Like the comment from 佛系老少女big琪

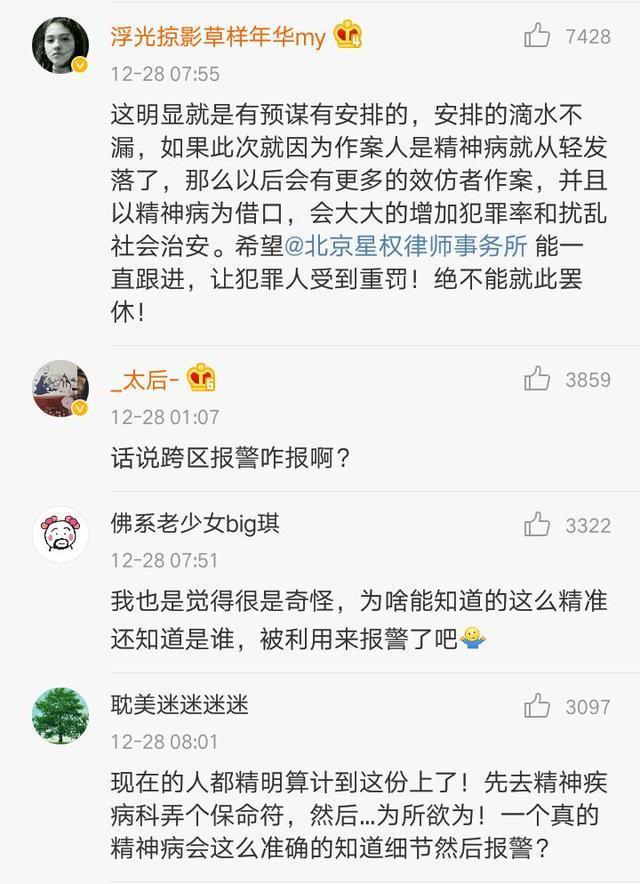537,525
